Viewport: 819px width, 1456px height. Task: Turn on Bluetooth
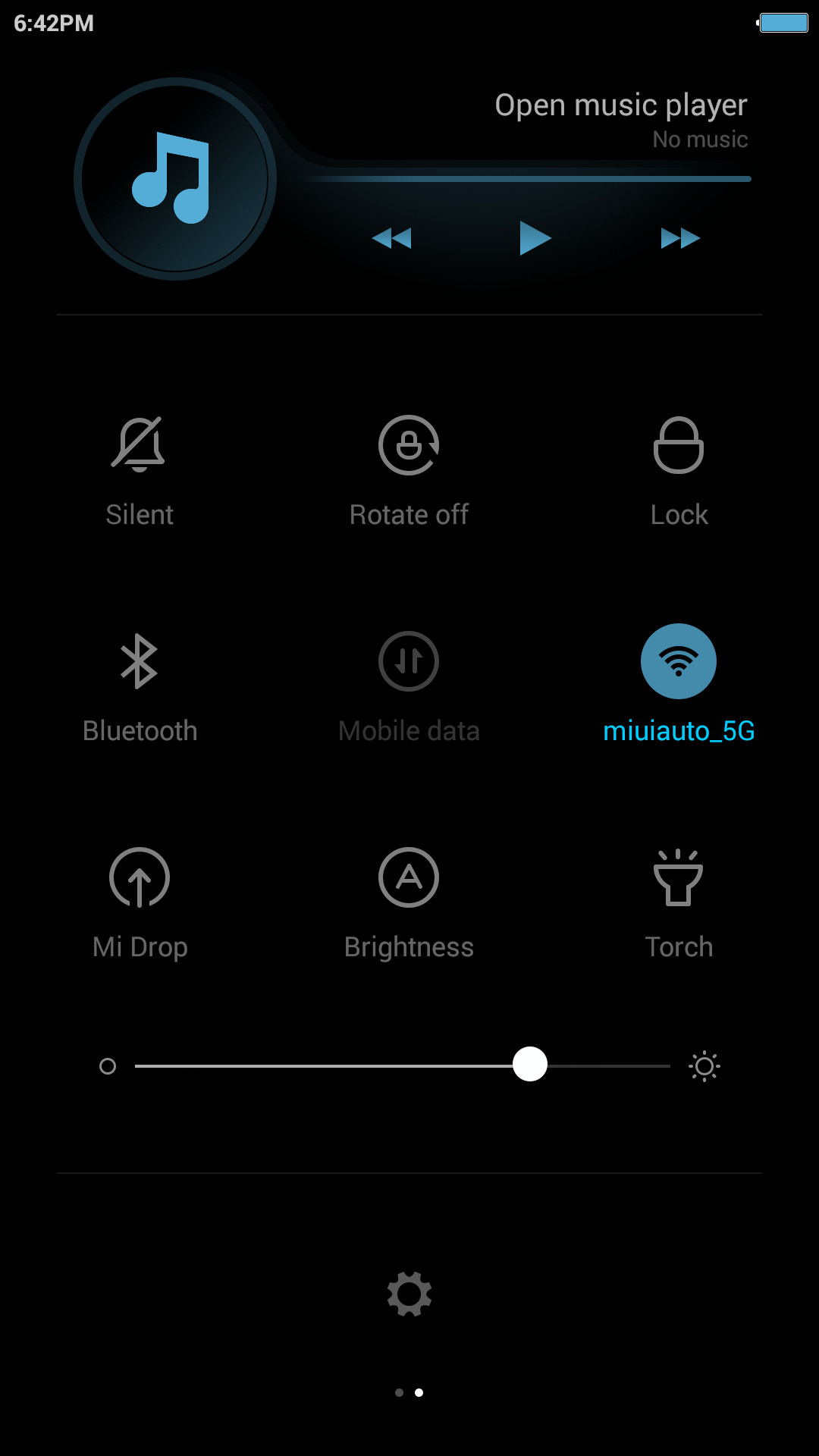coord(140,688)
